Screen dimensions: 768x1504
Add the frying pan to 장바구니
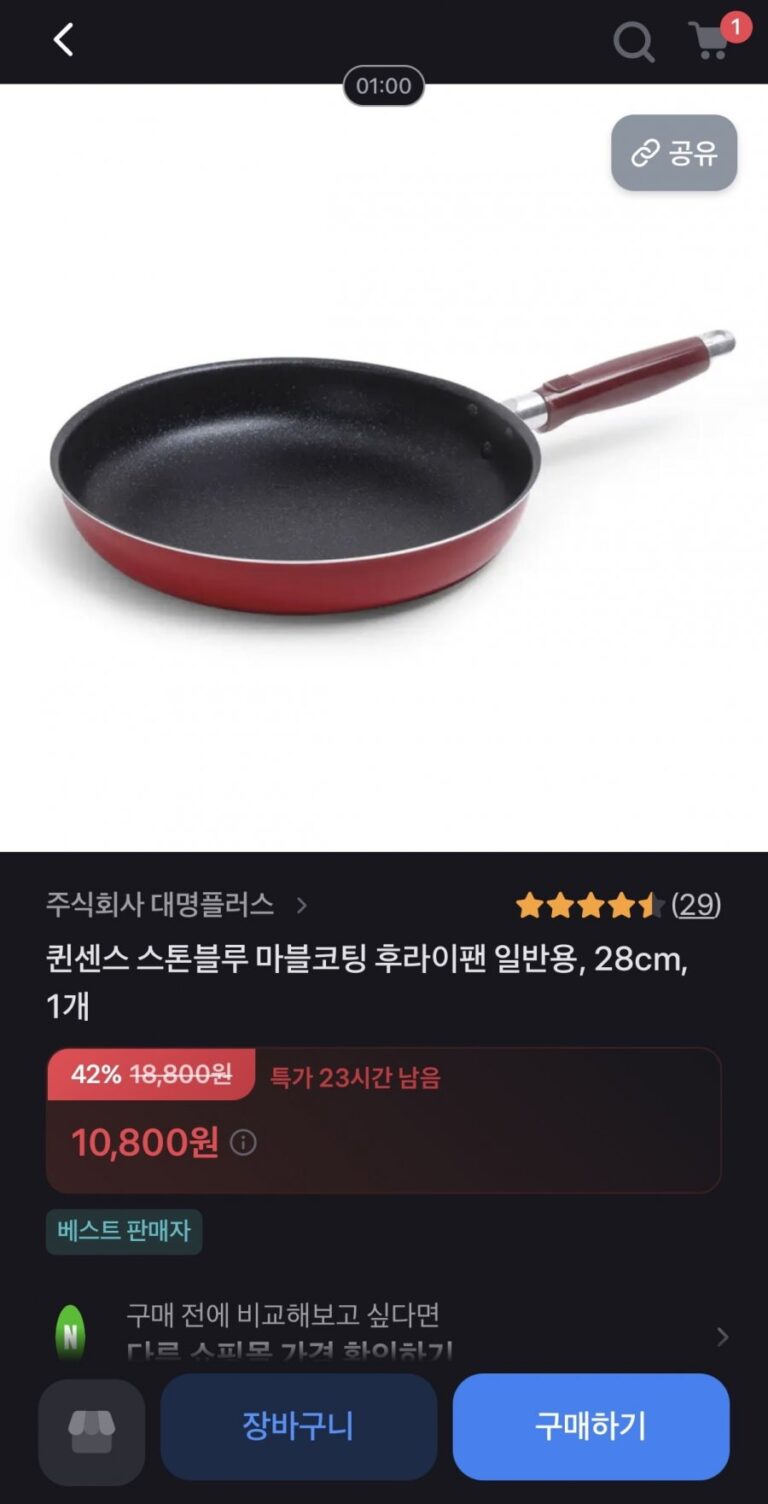coord(298,1426)
